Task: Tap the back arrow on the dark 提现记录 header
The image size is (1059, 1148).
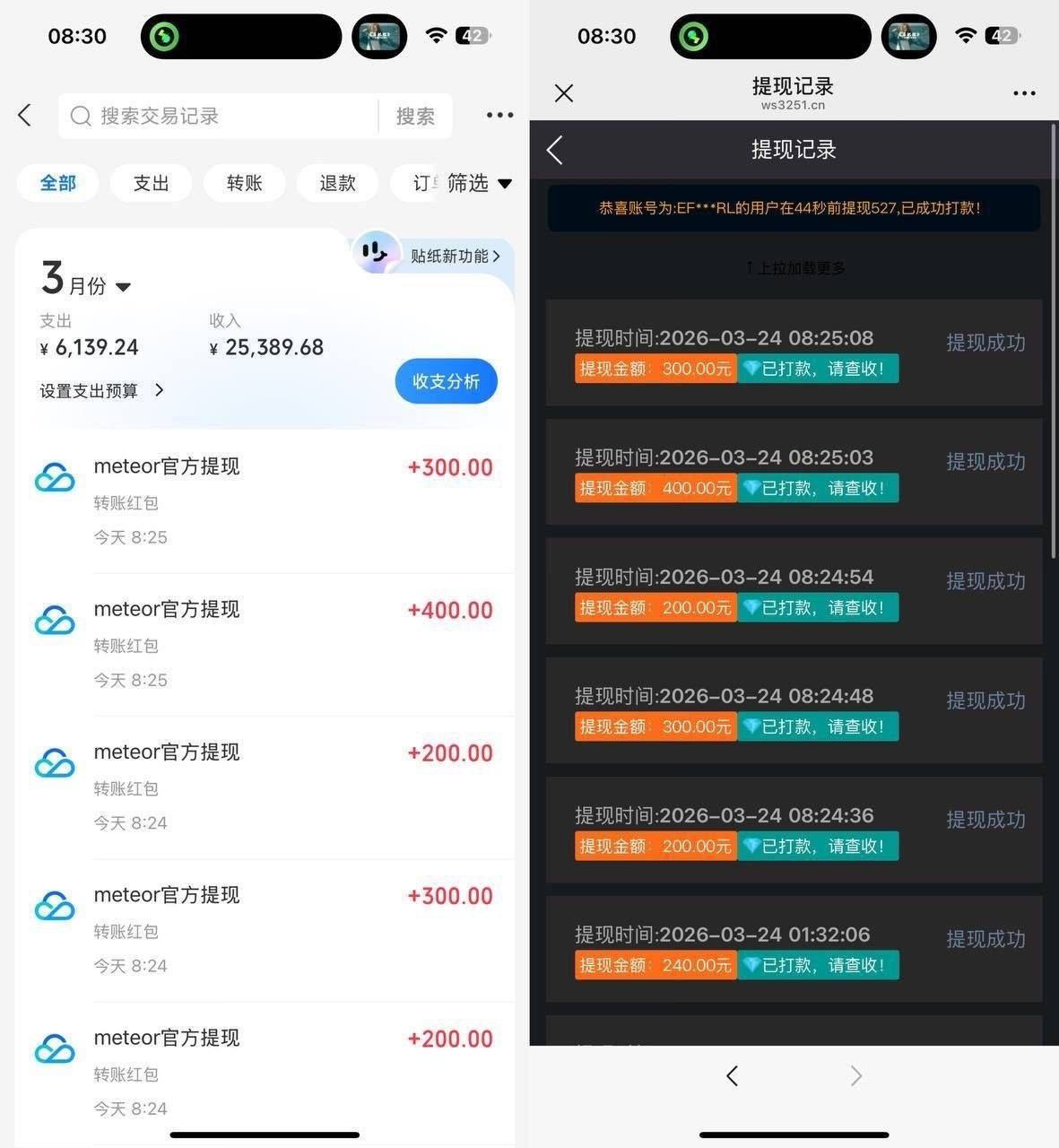Action: point(554,150)
